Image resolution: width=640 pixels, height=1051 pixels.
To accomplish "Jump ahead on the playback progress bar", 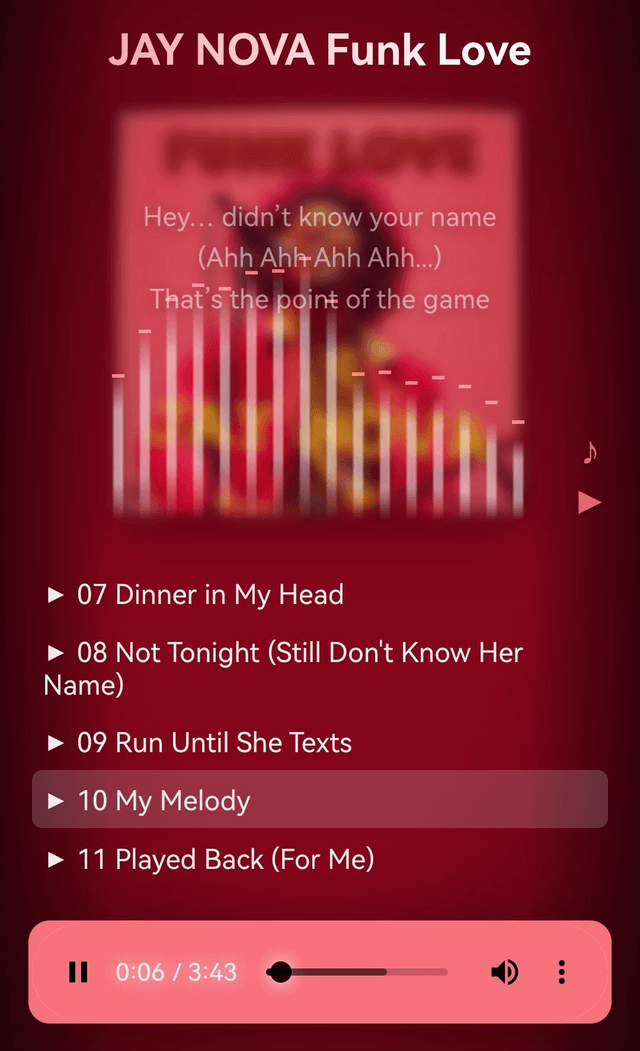I will point(400,971).
